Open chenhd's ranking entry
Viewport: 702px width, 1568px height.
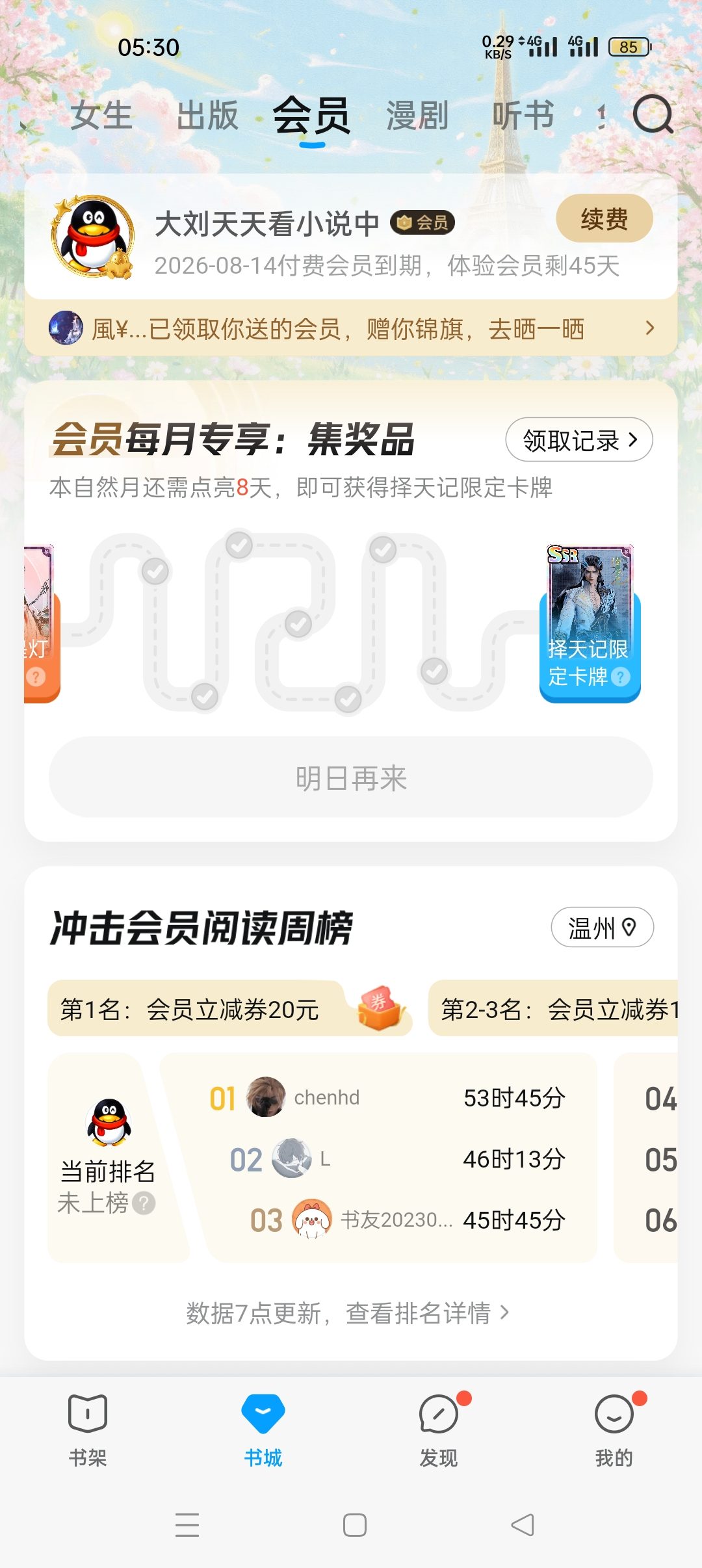click(387, 1097)
